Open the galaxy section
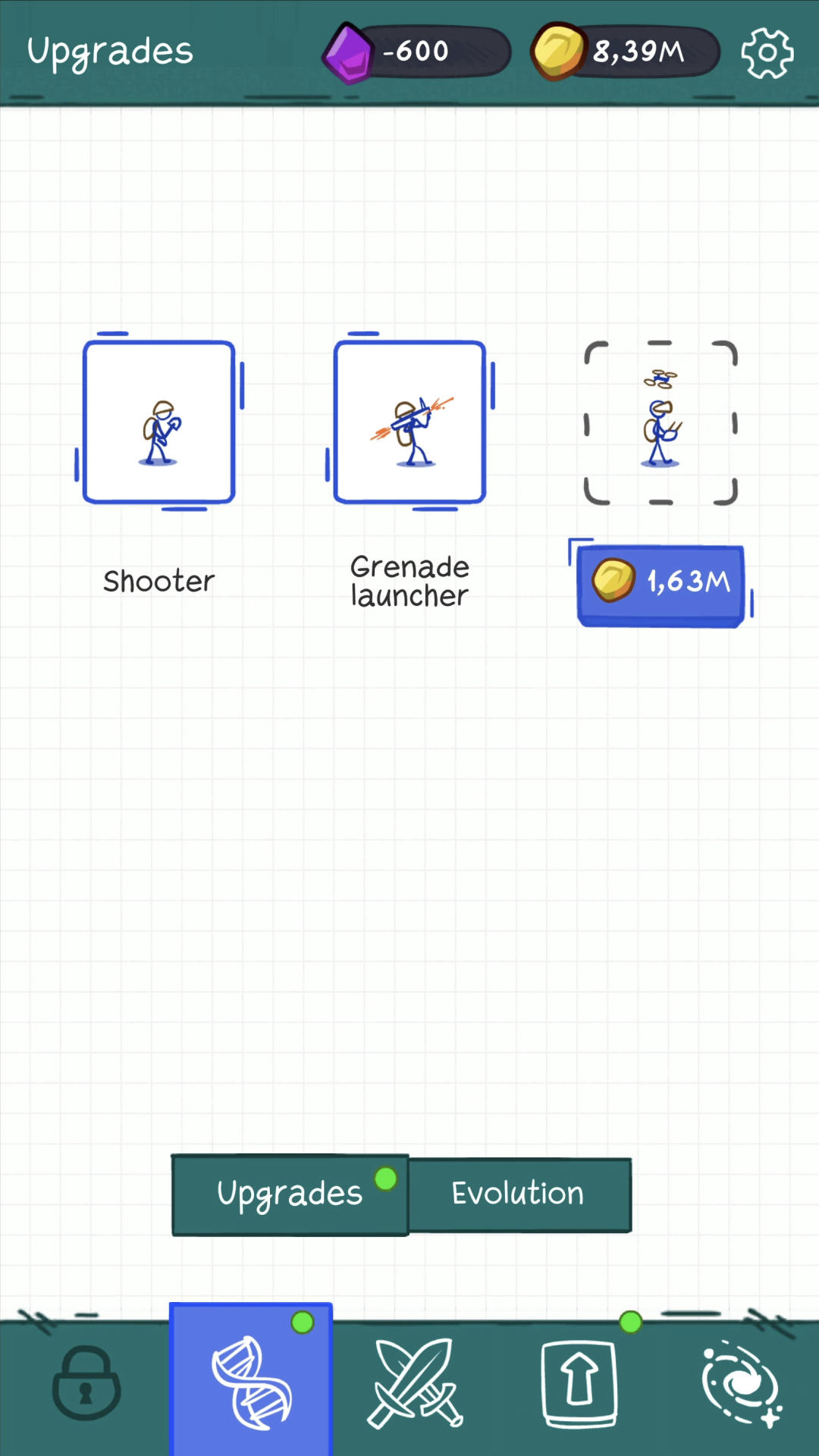 click(741, 1383)
